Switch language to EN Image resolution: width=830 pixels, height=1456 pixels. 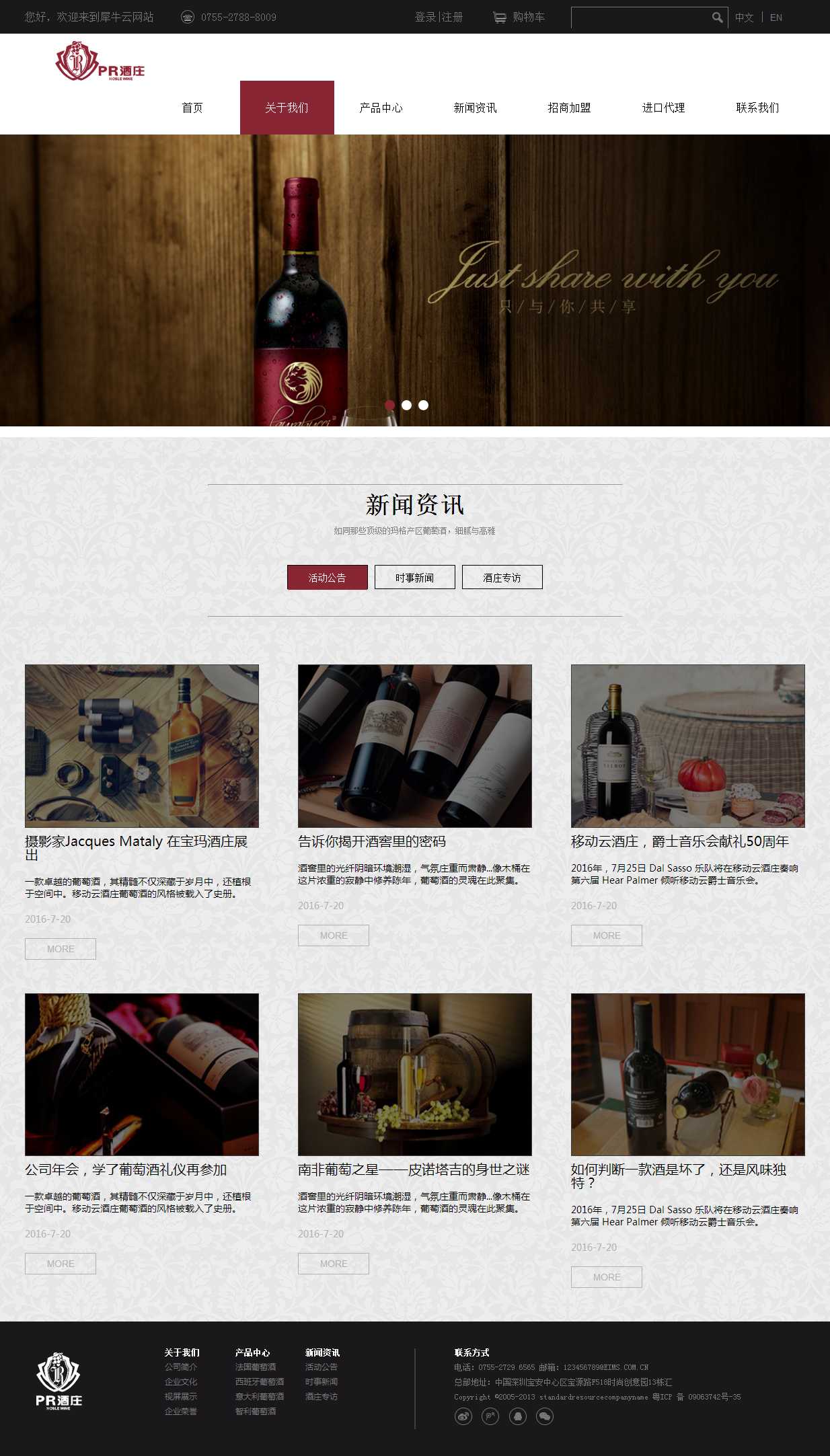tap(776, 17)
